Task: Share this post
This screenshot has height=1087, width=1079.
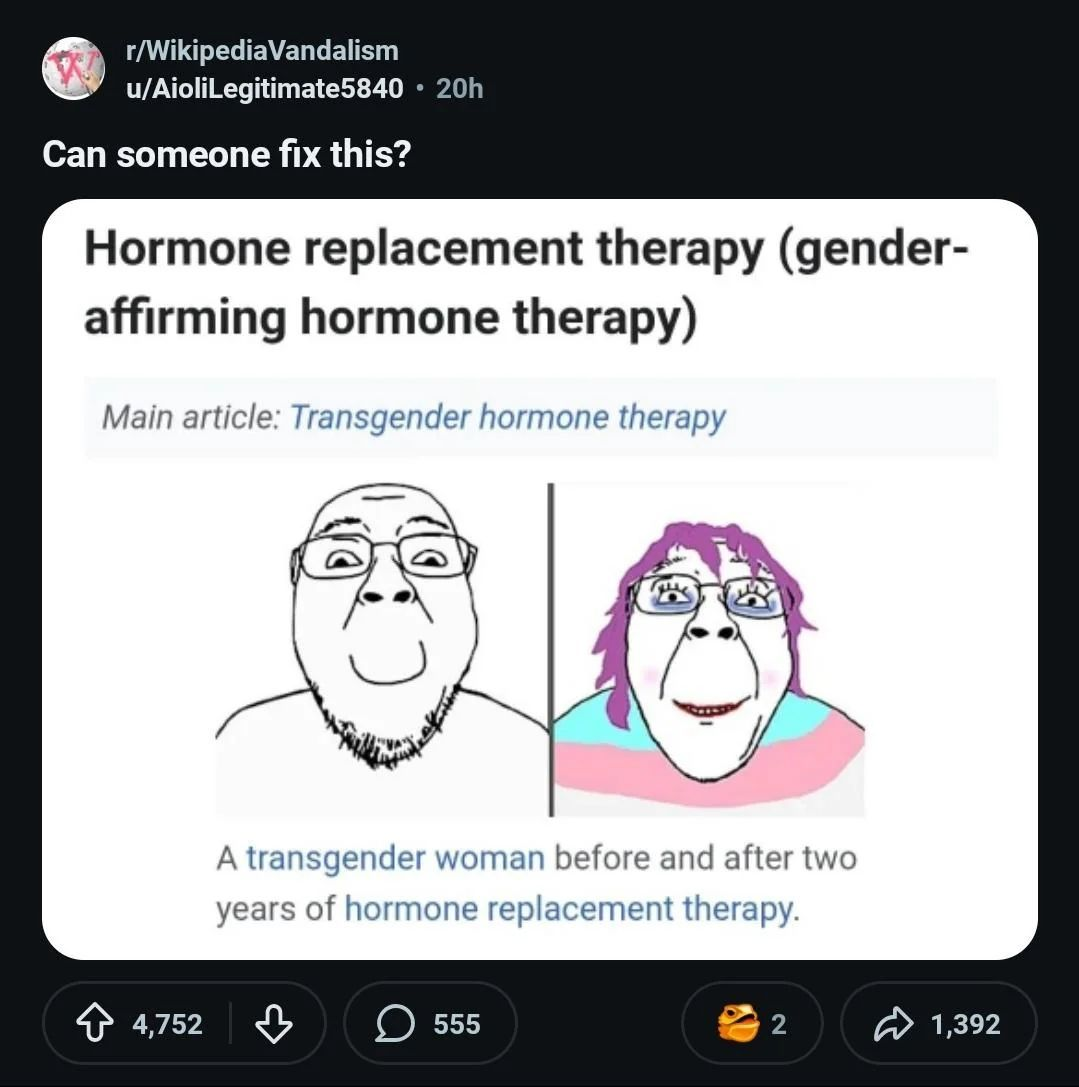Action: click(x=938, y=1024)
